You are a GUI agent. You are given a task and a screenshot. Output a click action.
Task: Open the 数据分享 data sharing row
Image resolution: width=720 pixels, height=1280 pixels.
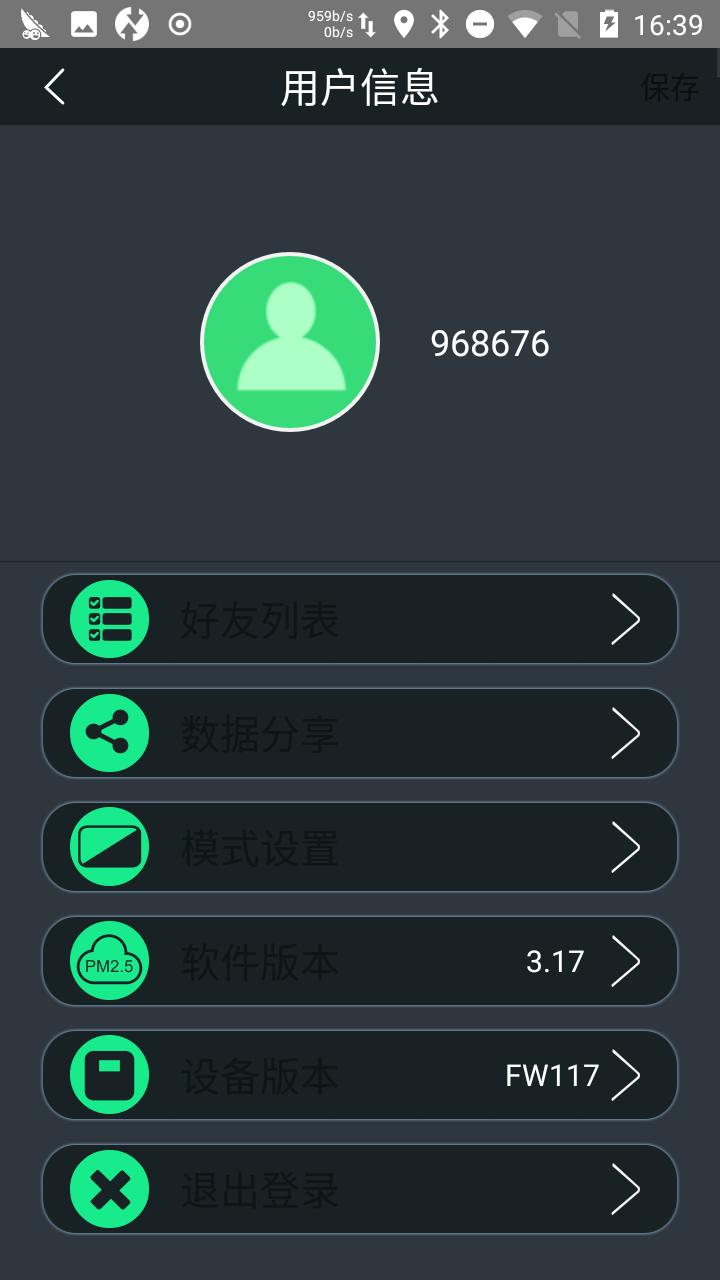tap(360, 733)
